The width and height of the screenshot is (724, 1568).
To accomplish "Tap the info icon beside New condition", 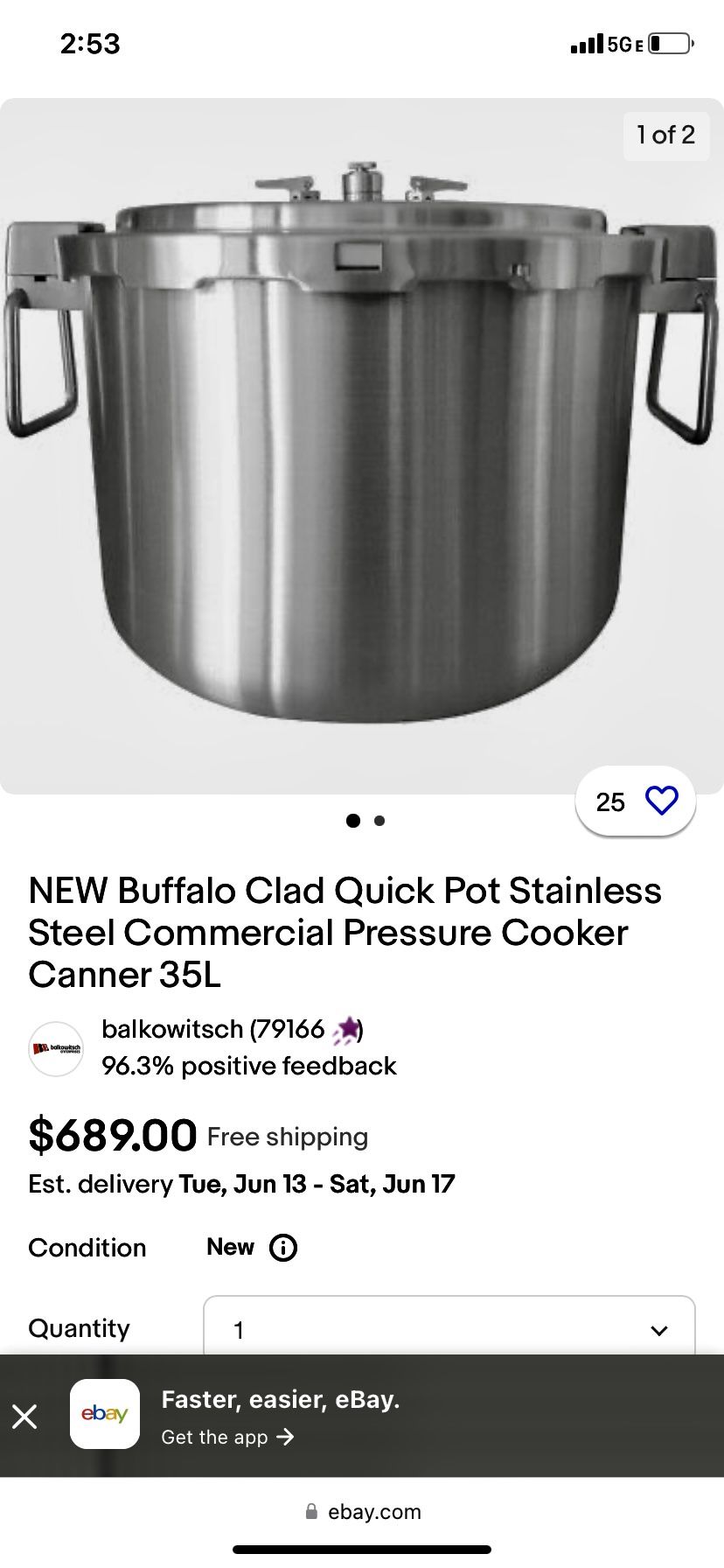I will coord(282,1247).
